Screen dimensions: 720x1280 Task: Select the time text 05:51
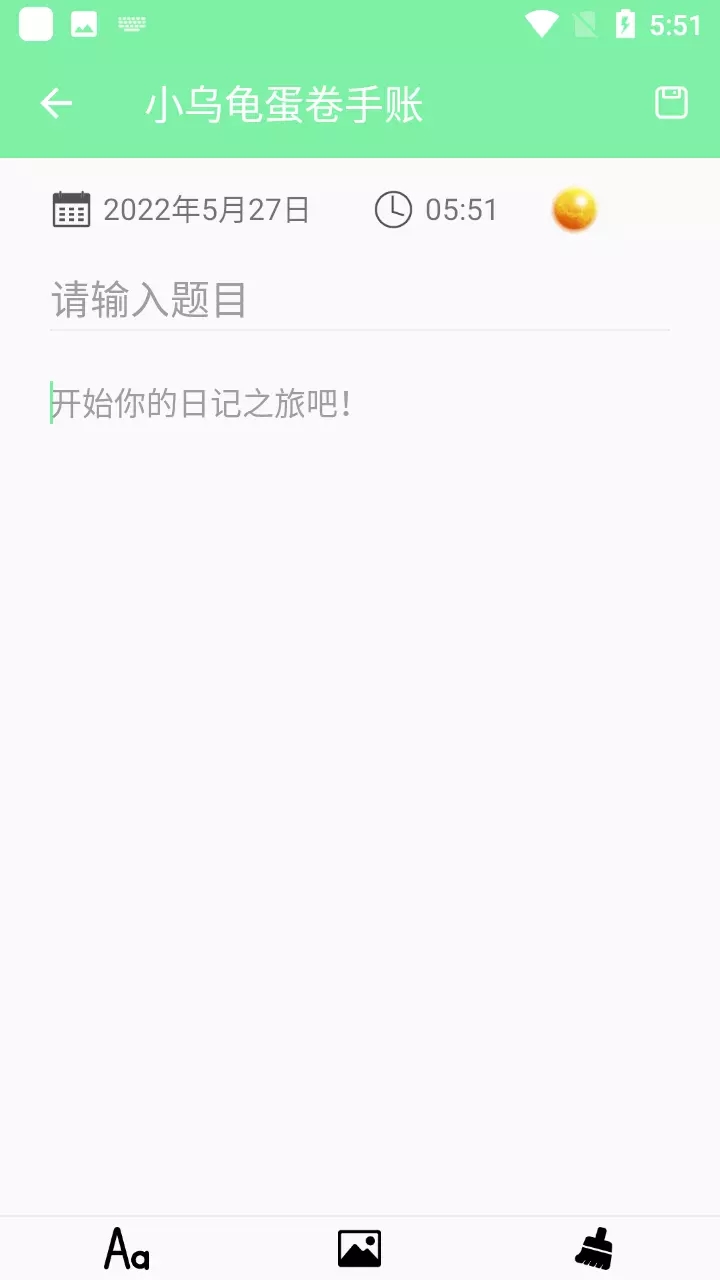pos(464,209)
